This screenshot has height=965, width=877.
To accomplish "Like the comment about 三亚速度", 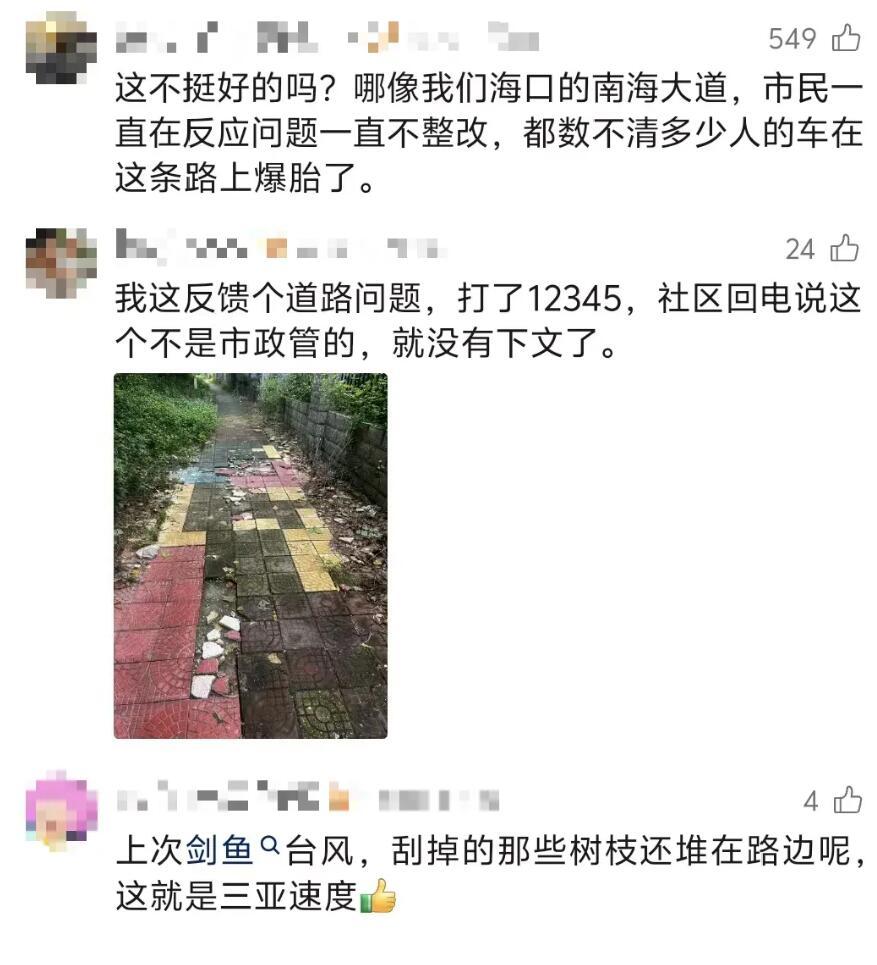I will [x=846, y=800].
